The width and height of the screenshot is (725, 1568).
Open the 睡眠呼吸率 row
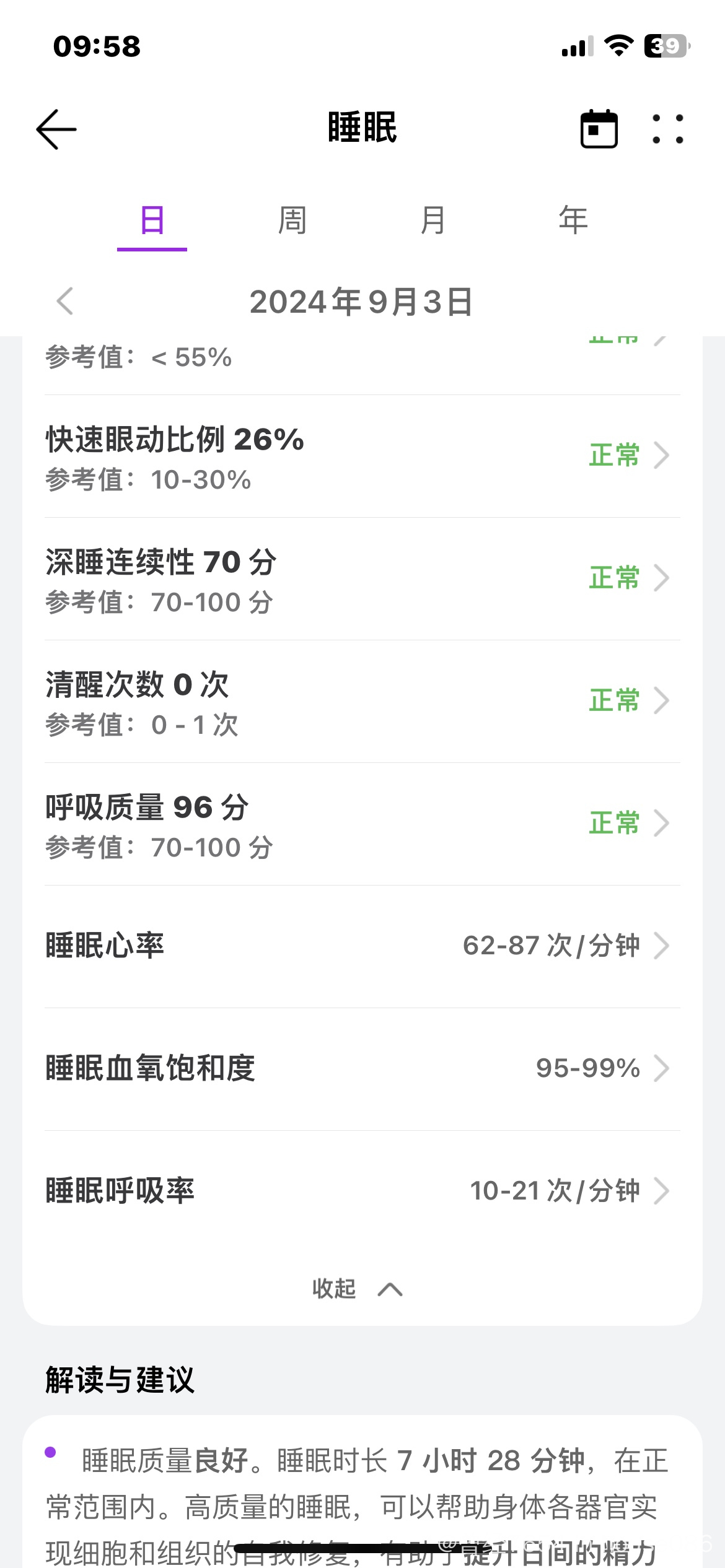click(x=362, y=1191)
